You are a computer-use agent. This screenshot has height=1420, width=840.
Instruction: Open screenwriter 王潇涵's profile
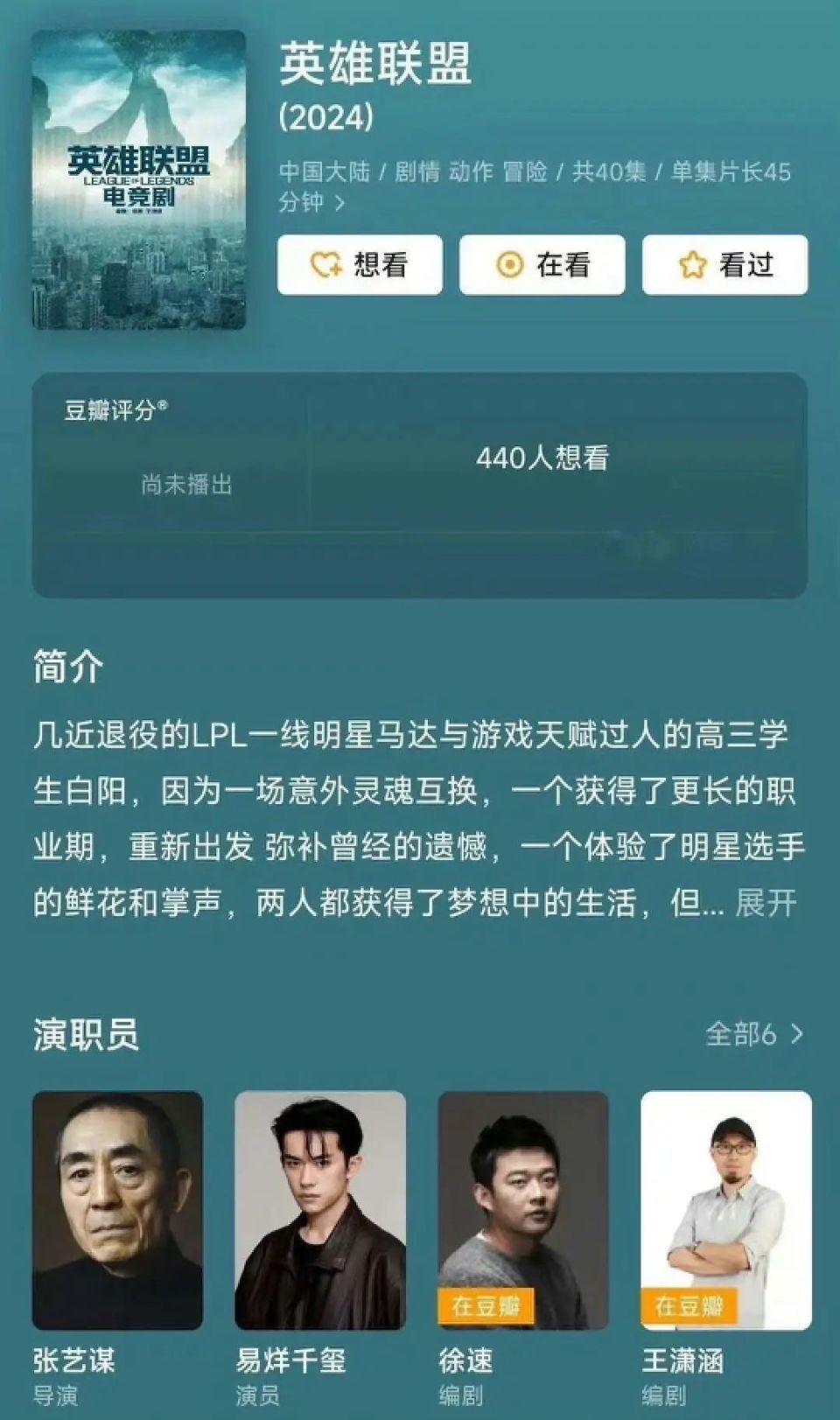pos(725,1210)
